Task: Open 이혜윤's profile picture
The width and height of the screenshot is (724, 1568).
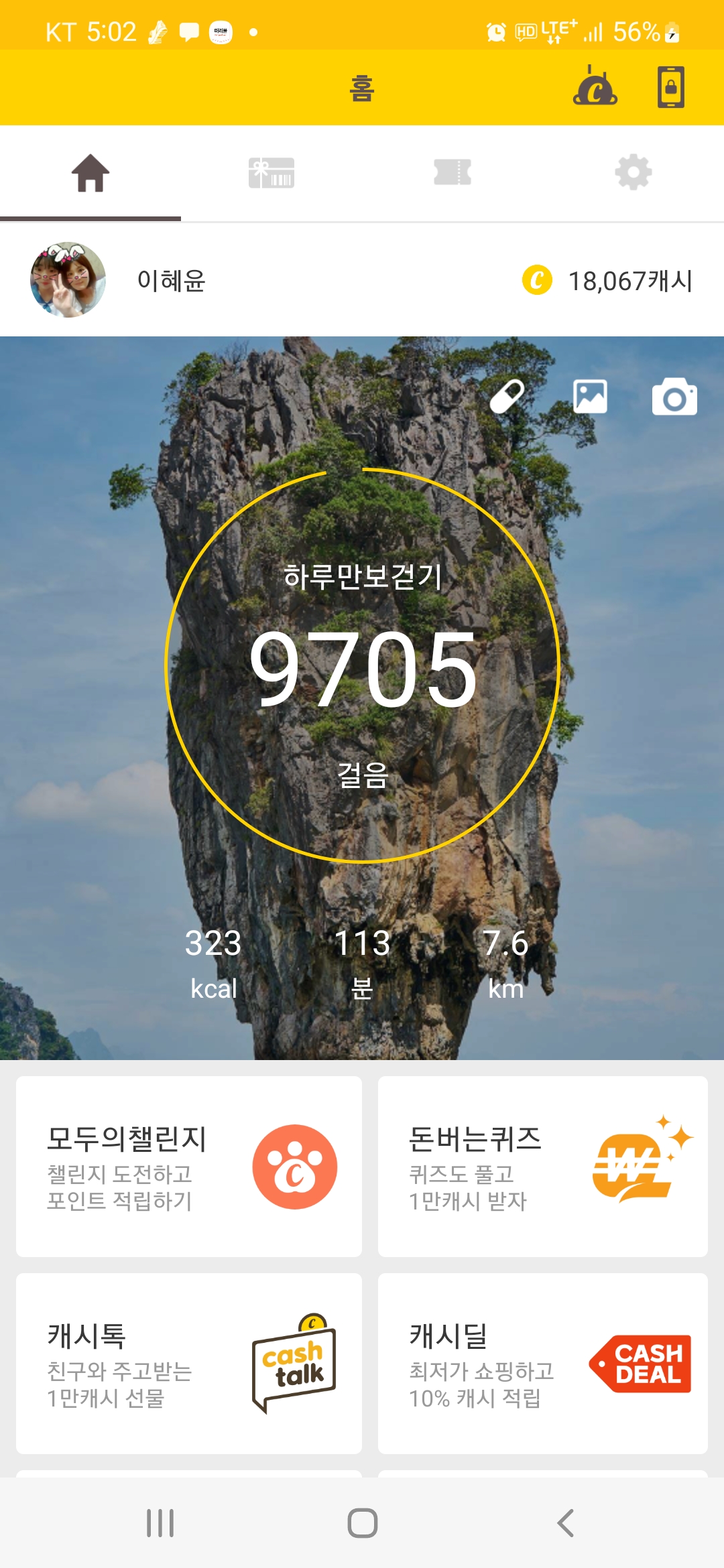Action: click(x=68, y=280)
